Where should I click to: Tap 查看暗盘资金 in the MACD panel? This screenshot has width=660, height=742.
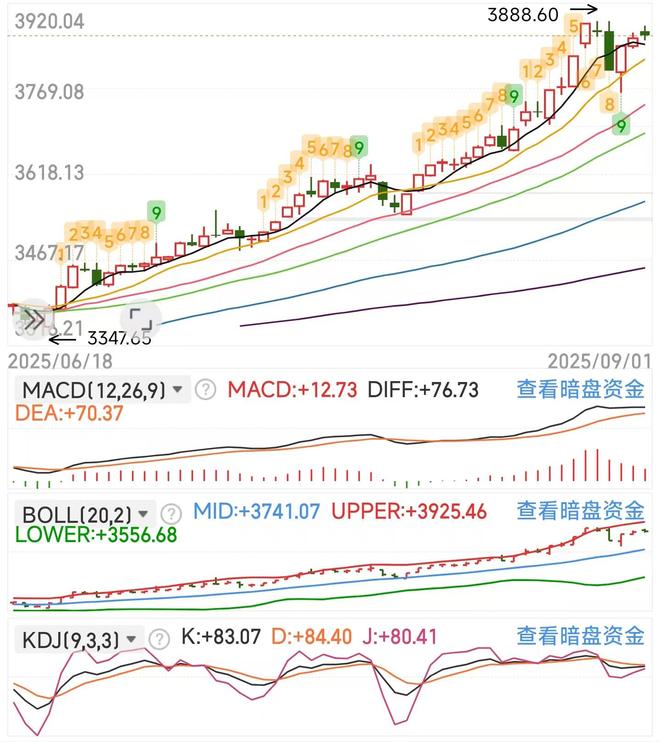coord(580,389)
